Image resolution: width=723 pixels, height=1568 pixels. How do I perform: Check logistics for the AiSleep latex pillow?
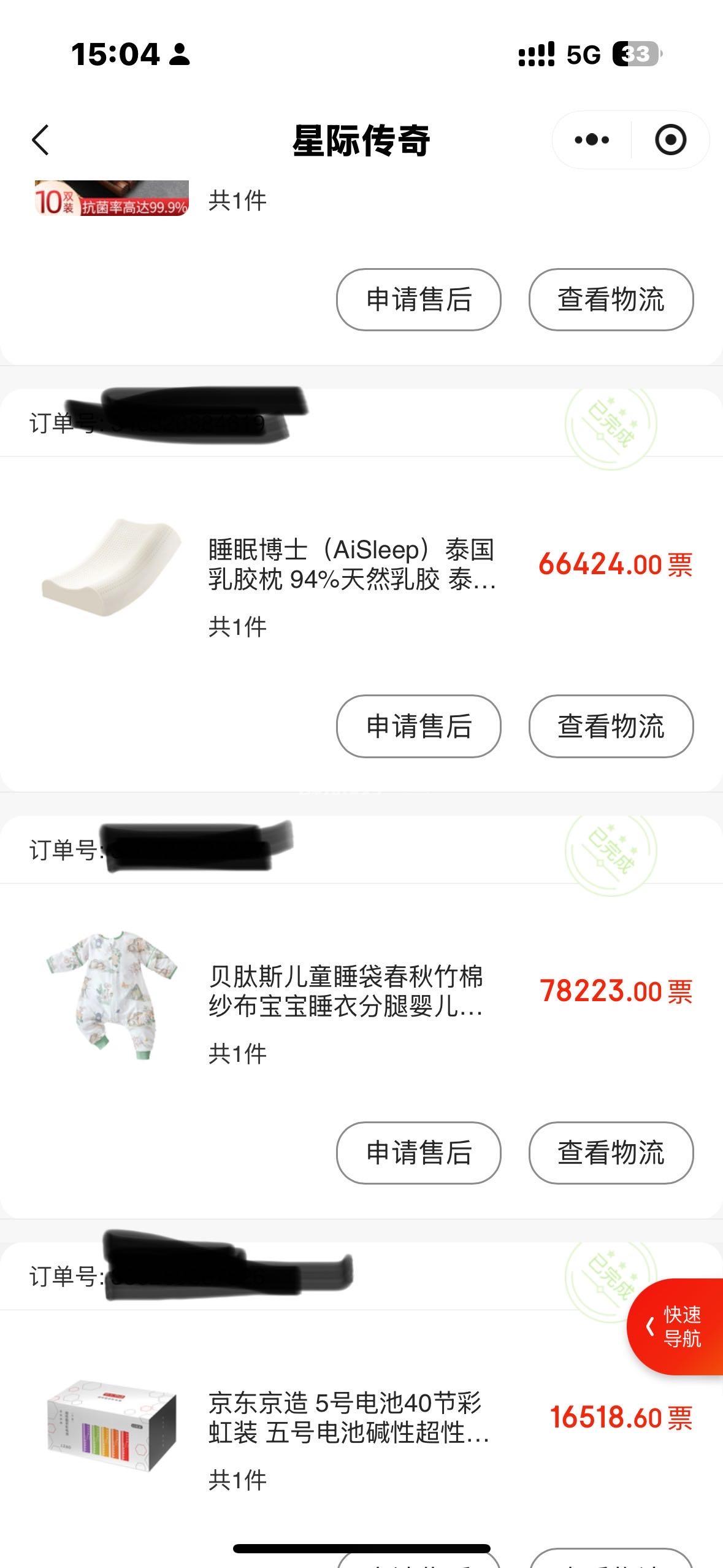coord(611,726)
